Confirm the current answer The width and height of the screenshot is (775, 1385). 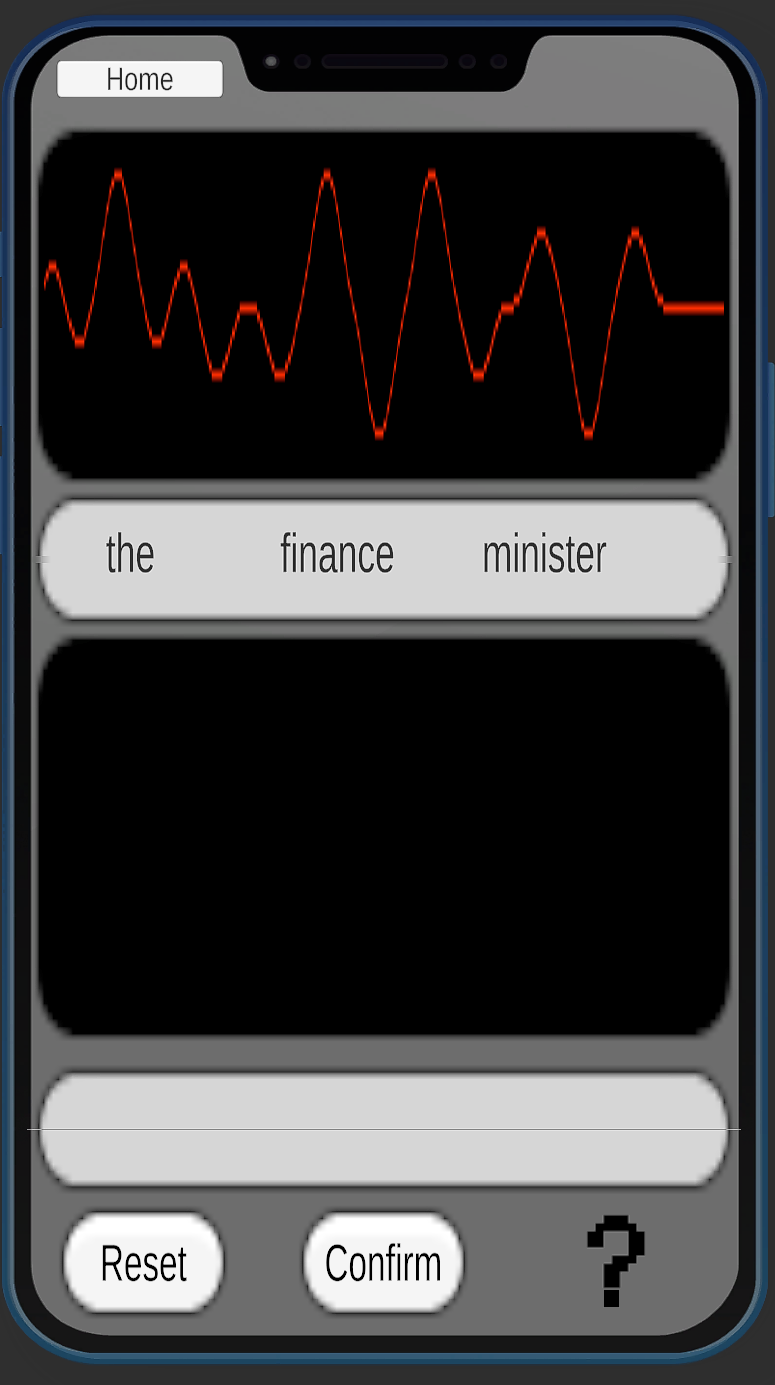point(383,1263)
